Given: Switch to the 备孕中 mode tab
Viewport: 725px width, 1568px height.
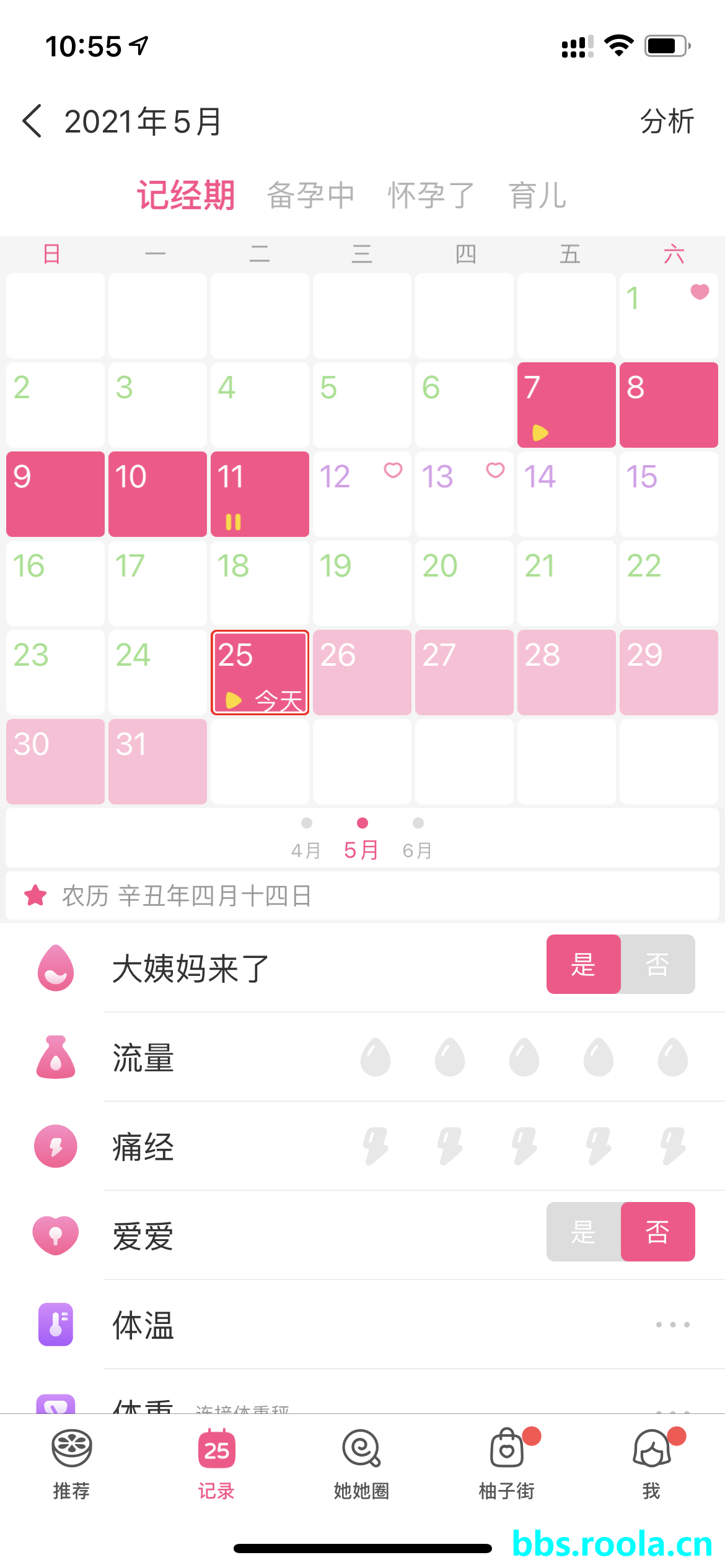Looking at the screenshot, I should tap(310, 196).
